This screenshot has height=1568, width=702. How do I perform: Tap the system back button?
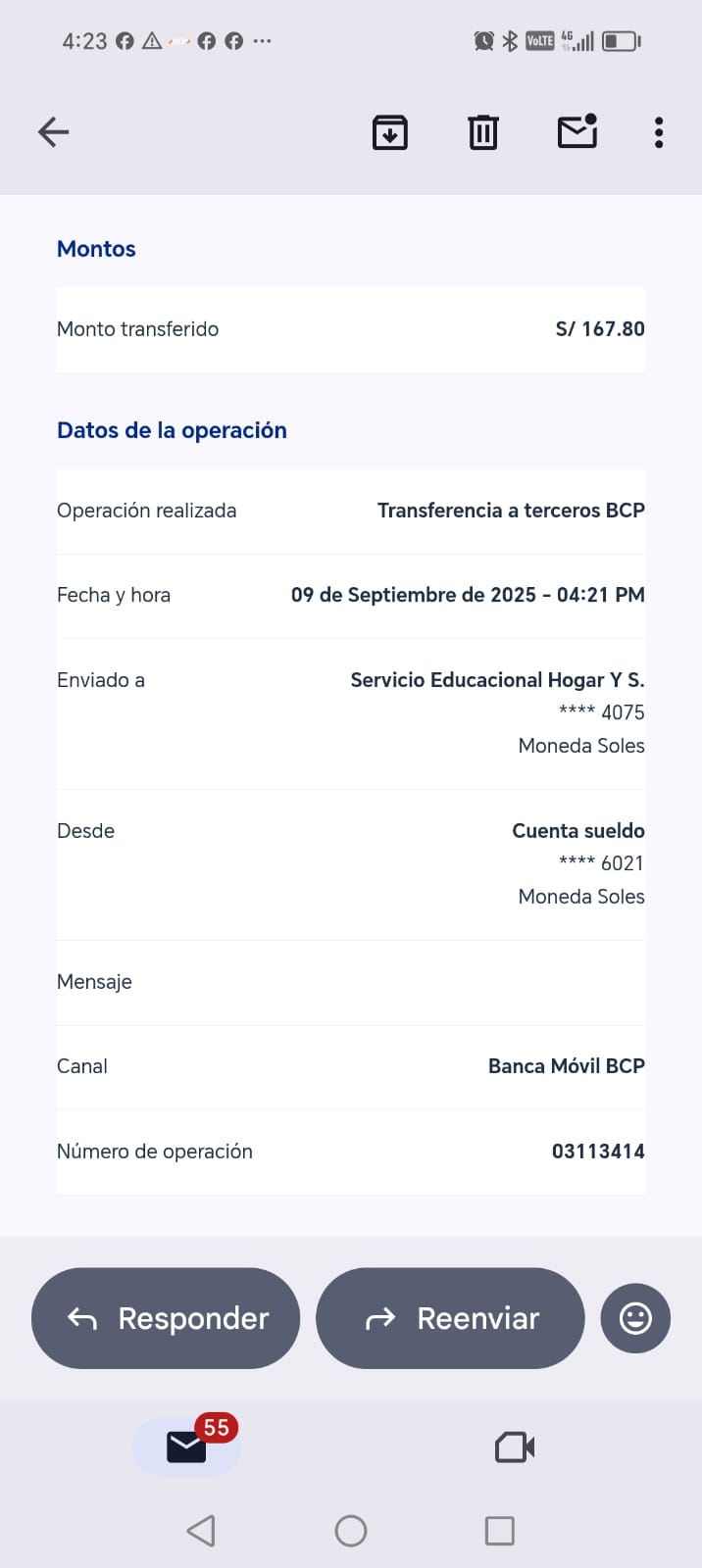(201, 1531)
